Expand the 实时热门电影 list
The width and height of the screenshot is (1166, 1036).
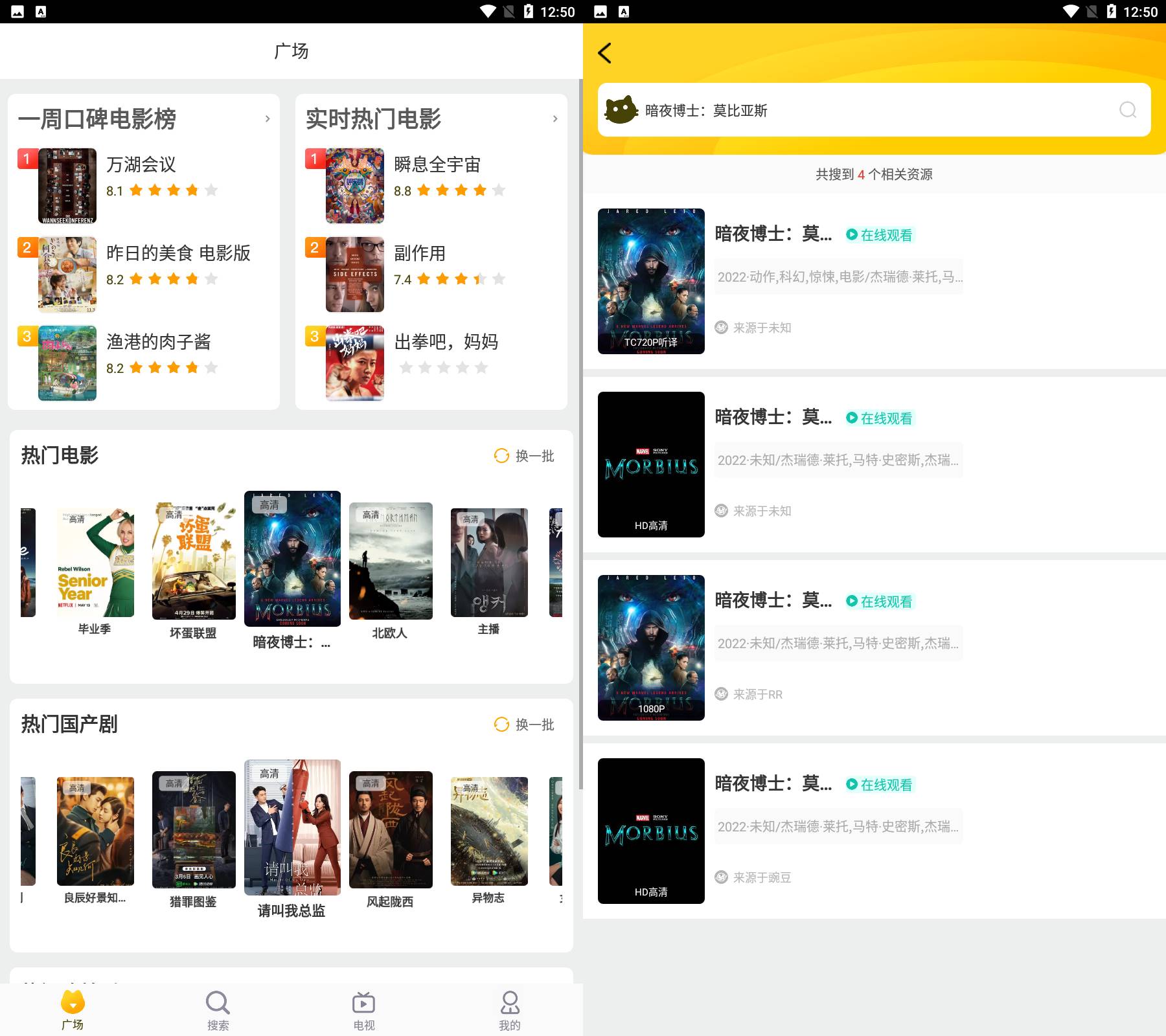click(554, 118)
